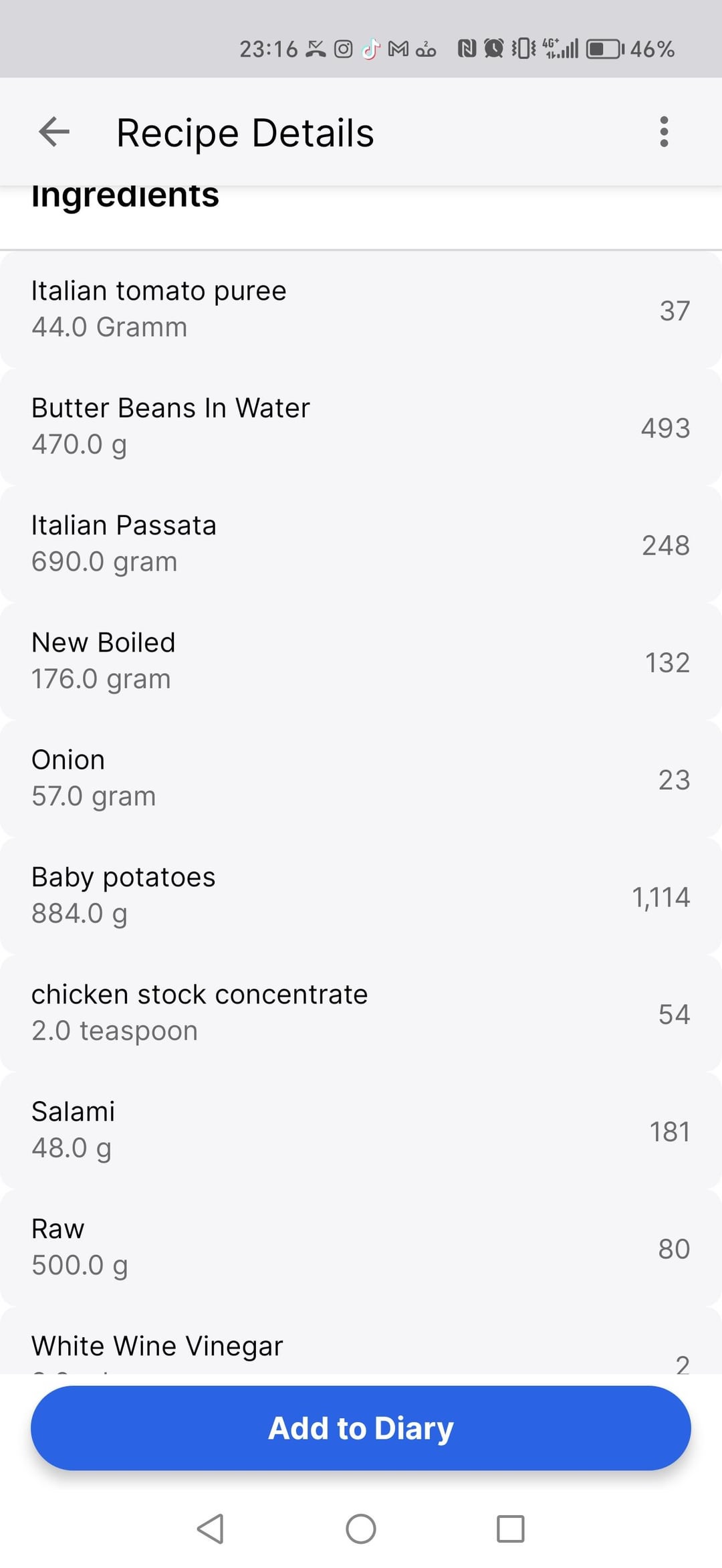Select the Raw 500.0 g ingredient
This screenshot has height=1568, width=722.
361,1248
